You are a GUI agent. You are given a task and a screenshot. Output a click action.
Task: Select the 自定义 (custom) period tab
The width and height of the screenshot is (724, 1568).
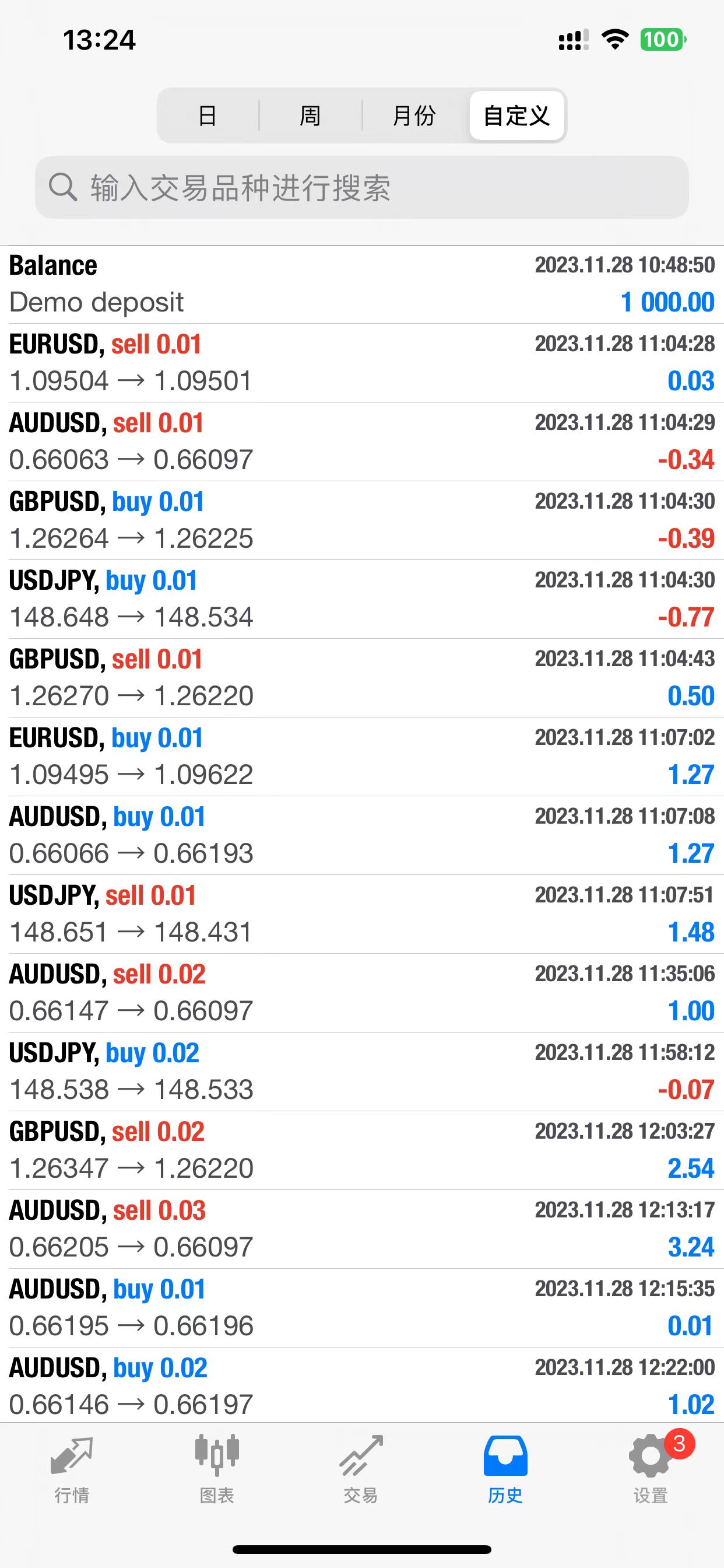(516, 116)
